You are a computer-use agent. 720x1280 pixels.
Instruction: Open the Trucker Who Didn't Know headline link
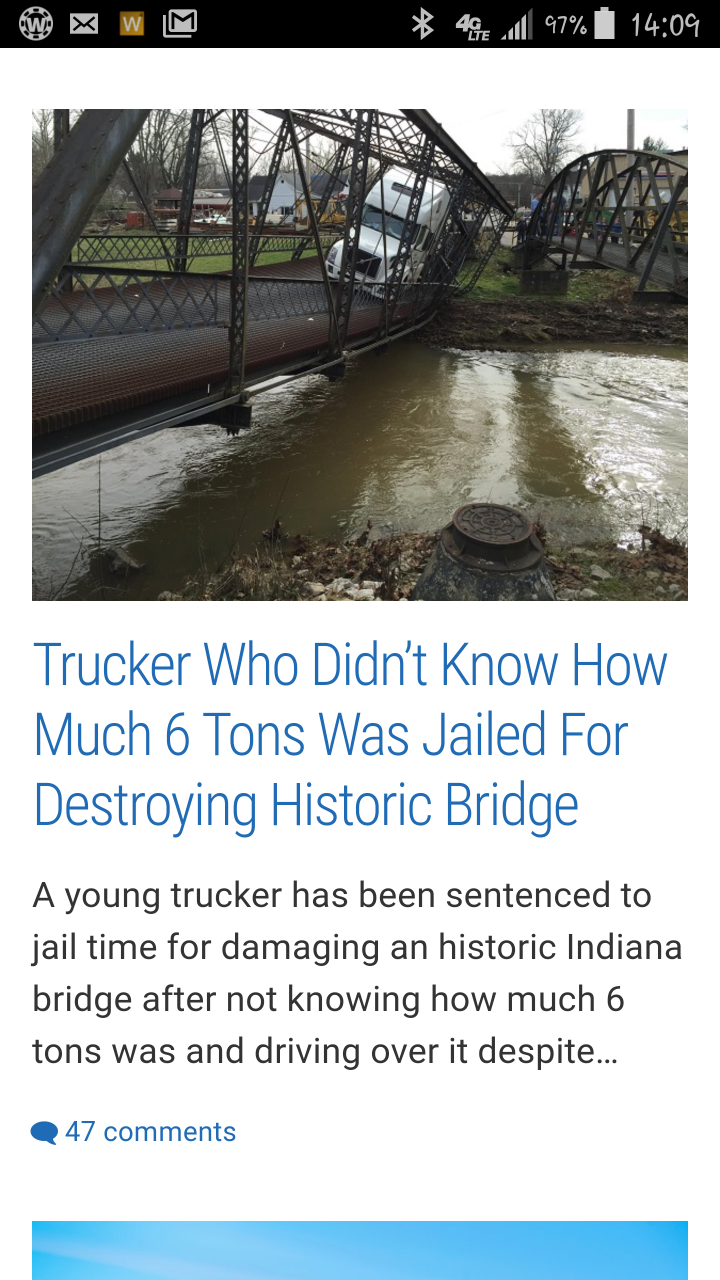click(350, 735)
